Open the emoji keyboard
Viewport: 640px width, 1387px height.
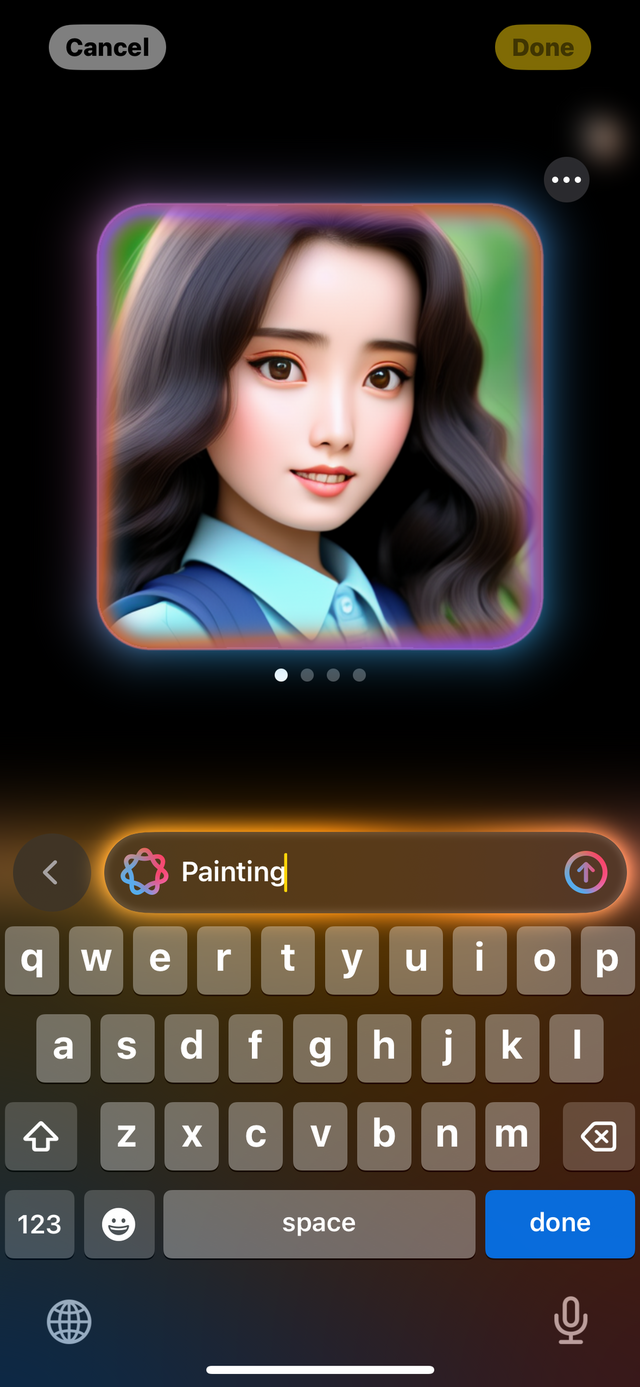pos(119,1223)
